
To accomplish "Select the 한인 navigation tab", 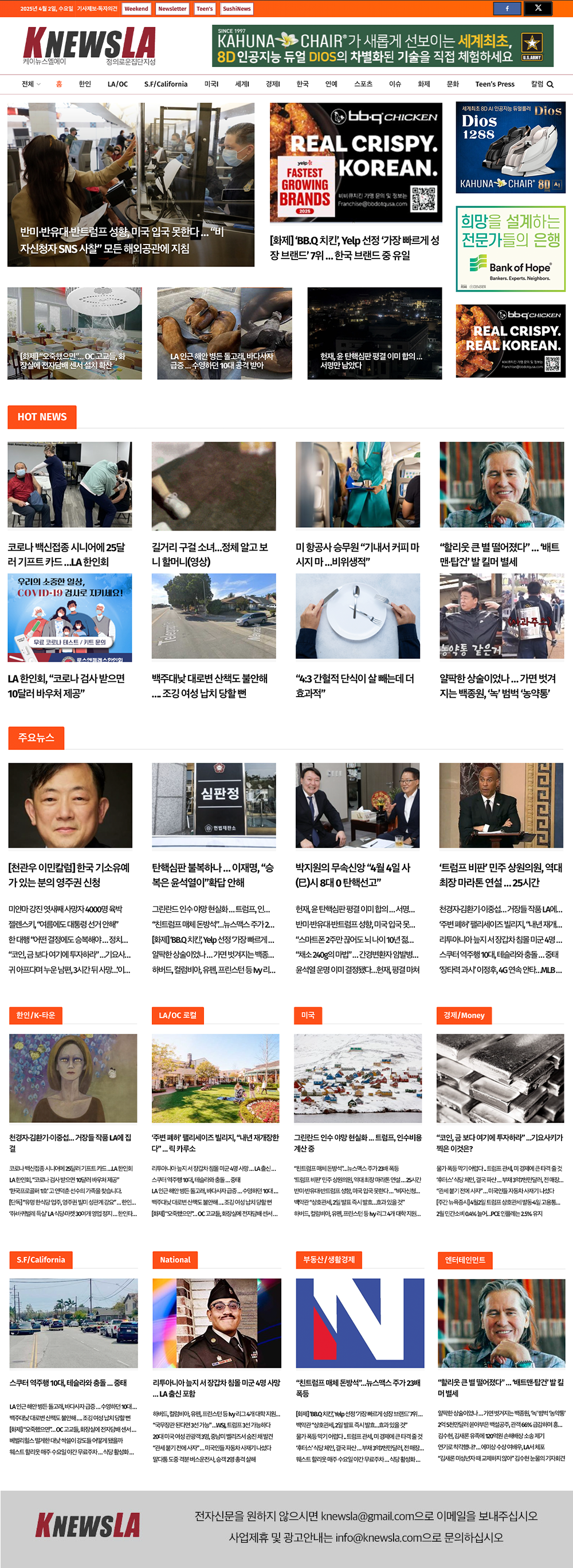I will [85, 84].
